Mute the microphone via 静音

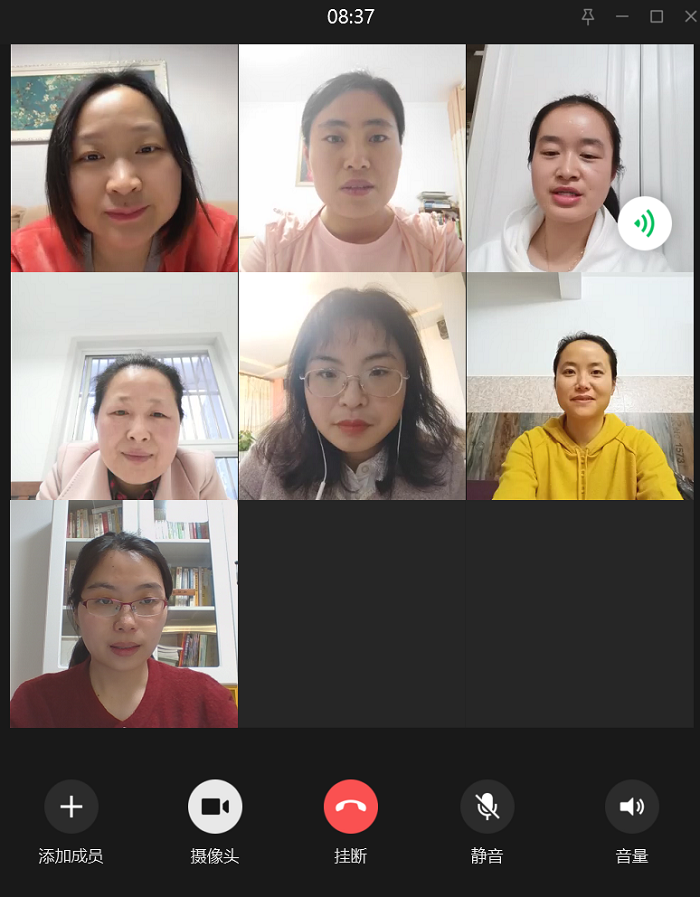487,807
